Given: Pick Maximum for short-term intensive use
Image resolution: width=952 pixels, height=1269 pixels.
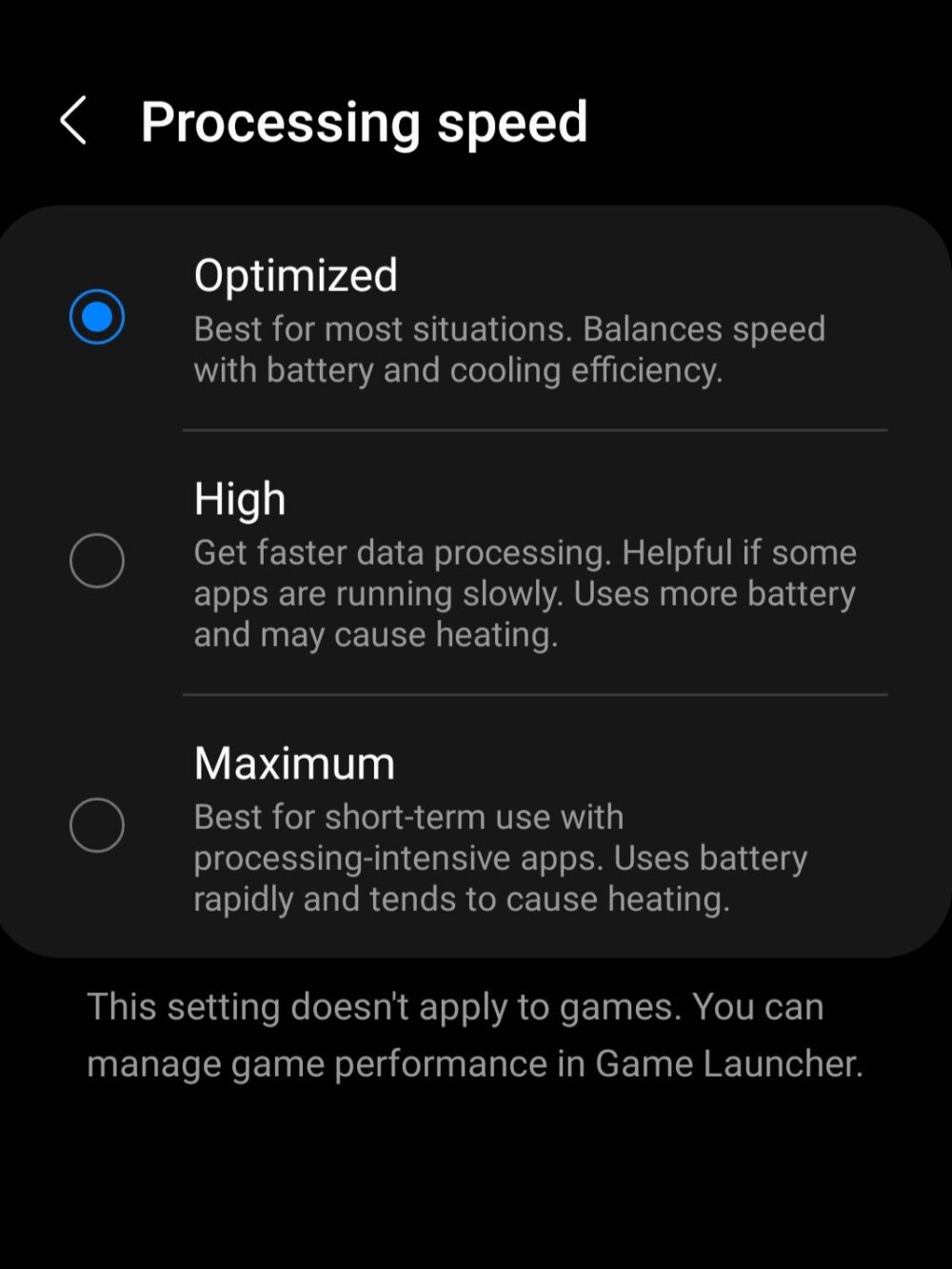Looking at the screenshot, I should point(97,825).
